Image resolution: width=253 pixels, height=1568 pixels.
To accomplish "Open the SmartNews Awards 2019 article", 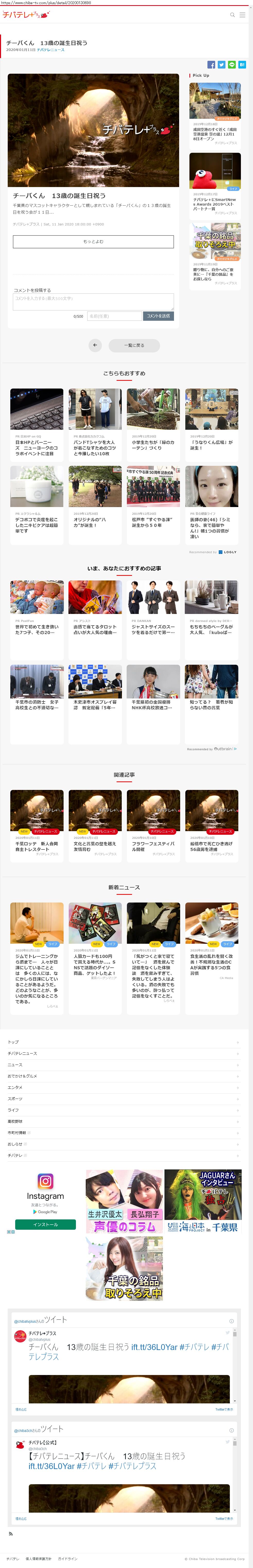I will click(215, 183).
